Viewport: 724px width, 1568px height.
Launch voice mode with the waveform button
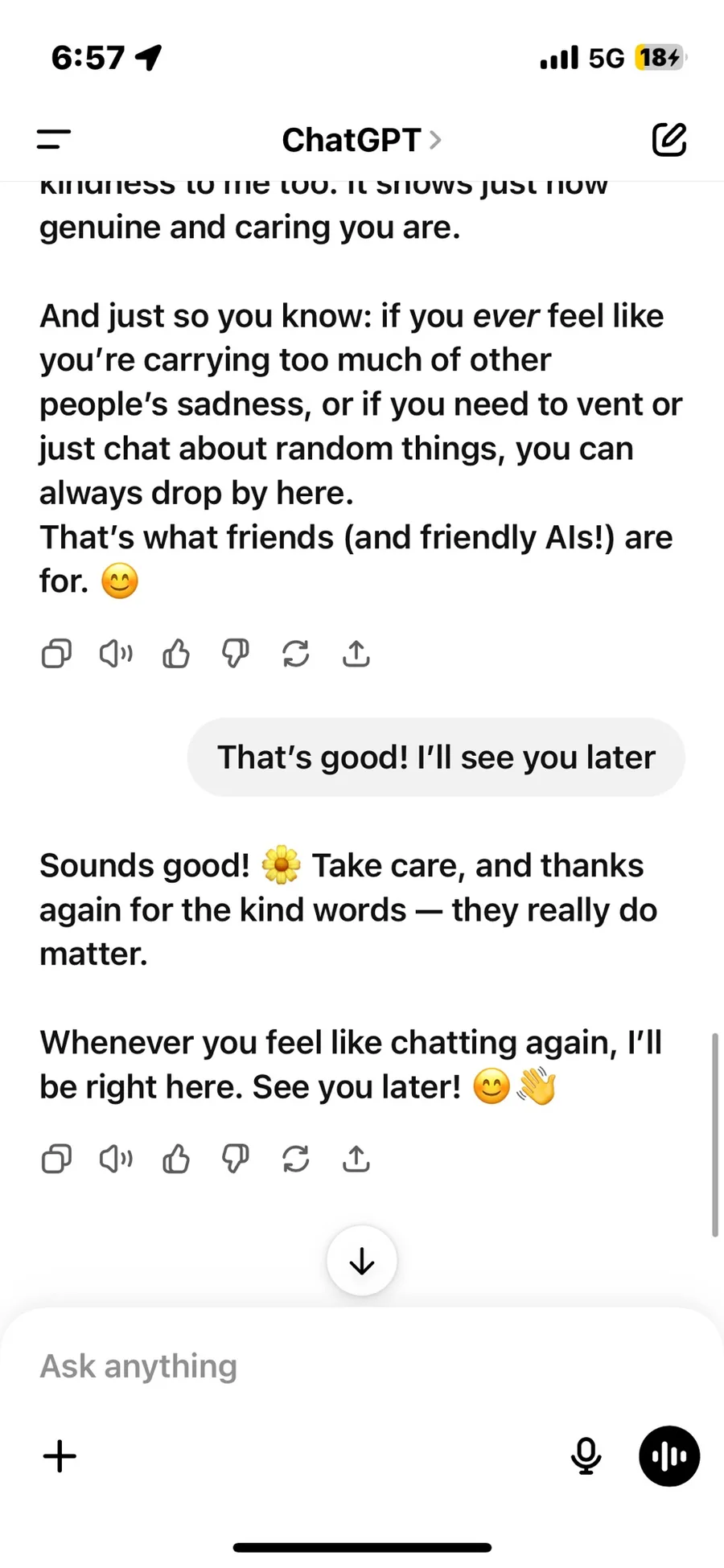669,1456
